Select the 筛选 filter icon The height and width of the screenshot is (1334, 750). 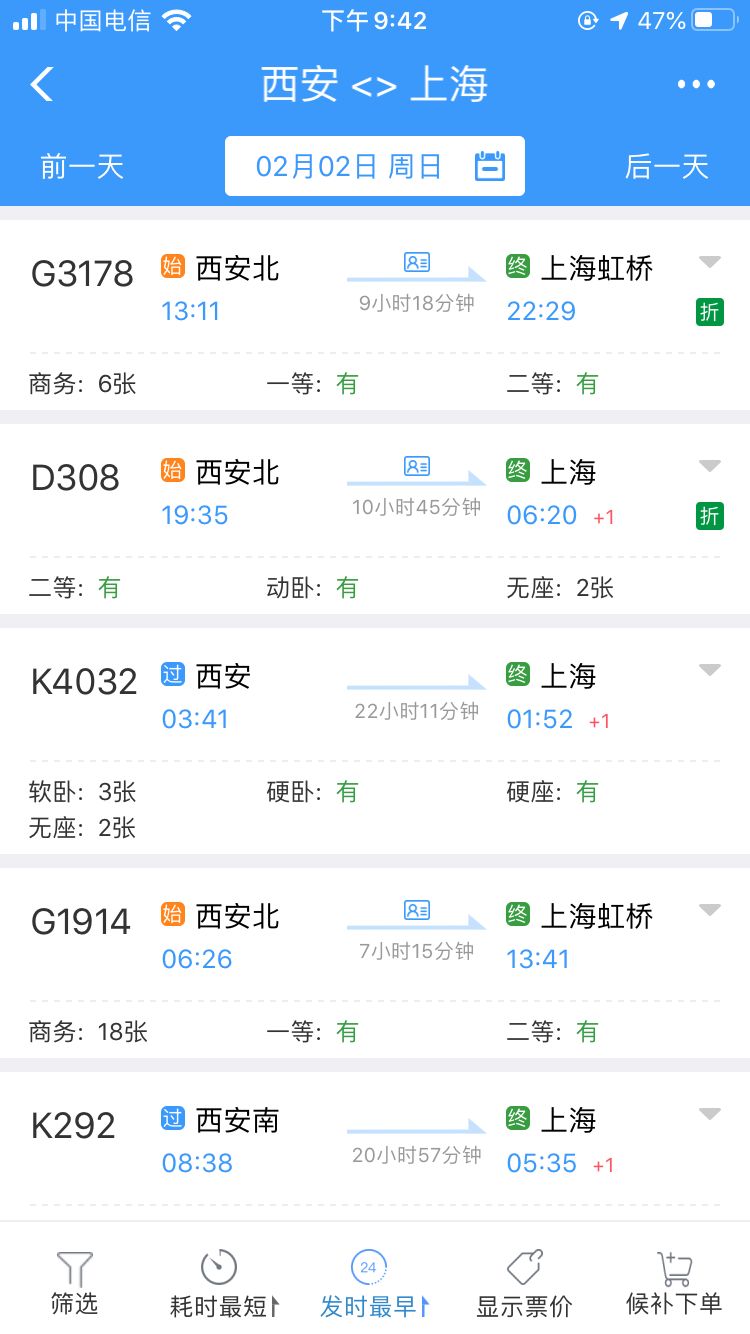[74, 1268]
